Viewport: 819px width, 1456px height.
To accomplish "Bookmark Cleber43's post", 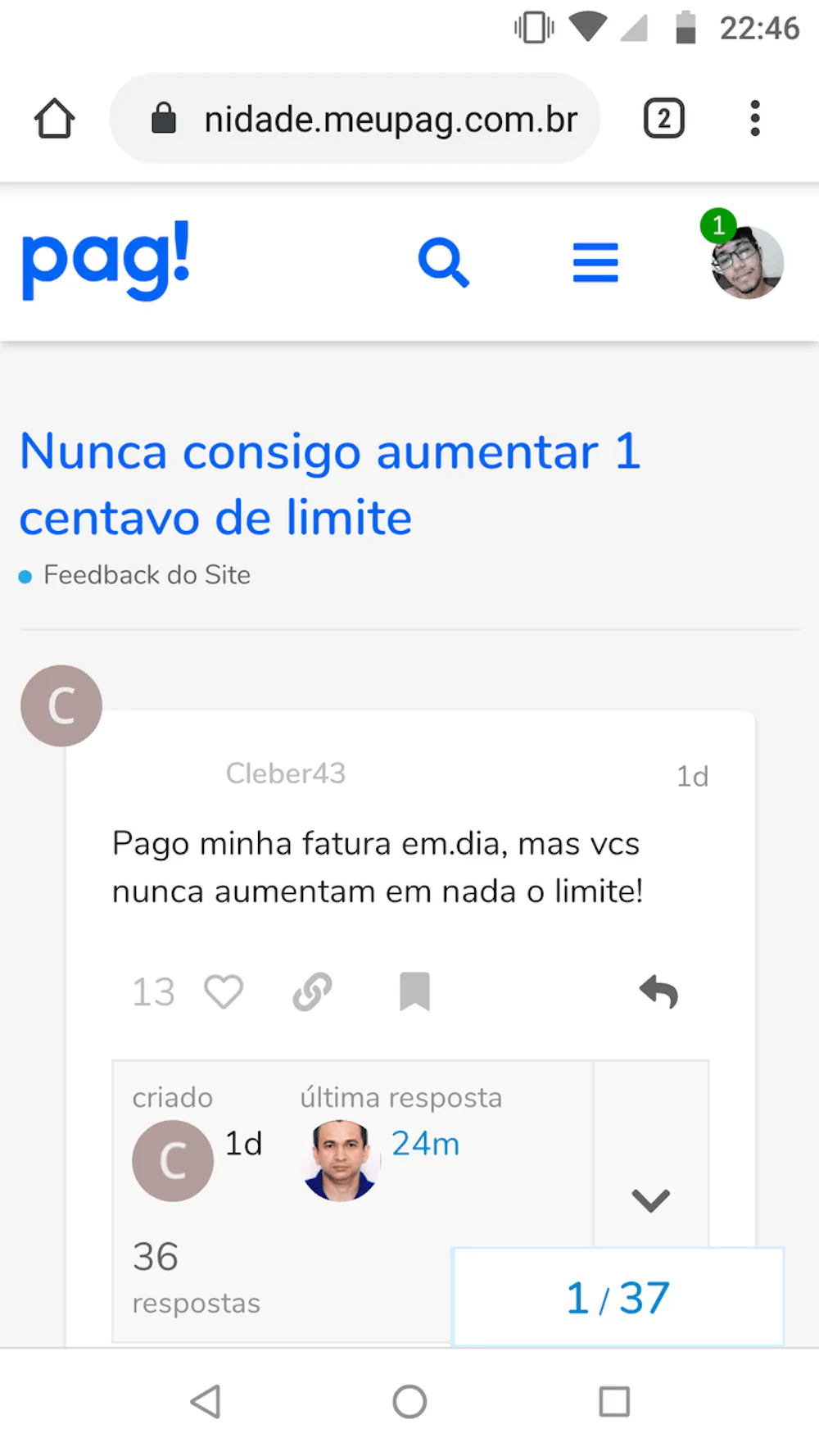I will 414,991.
